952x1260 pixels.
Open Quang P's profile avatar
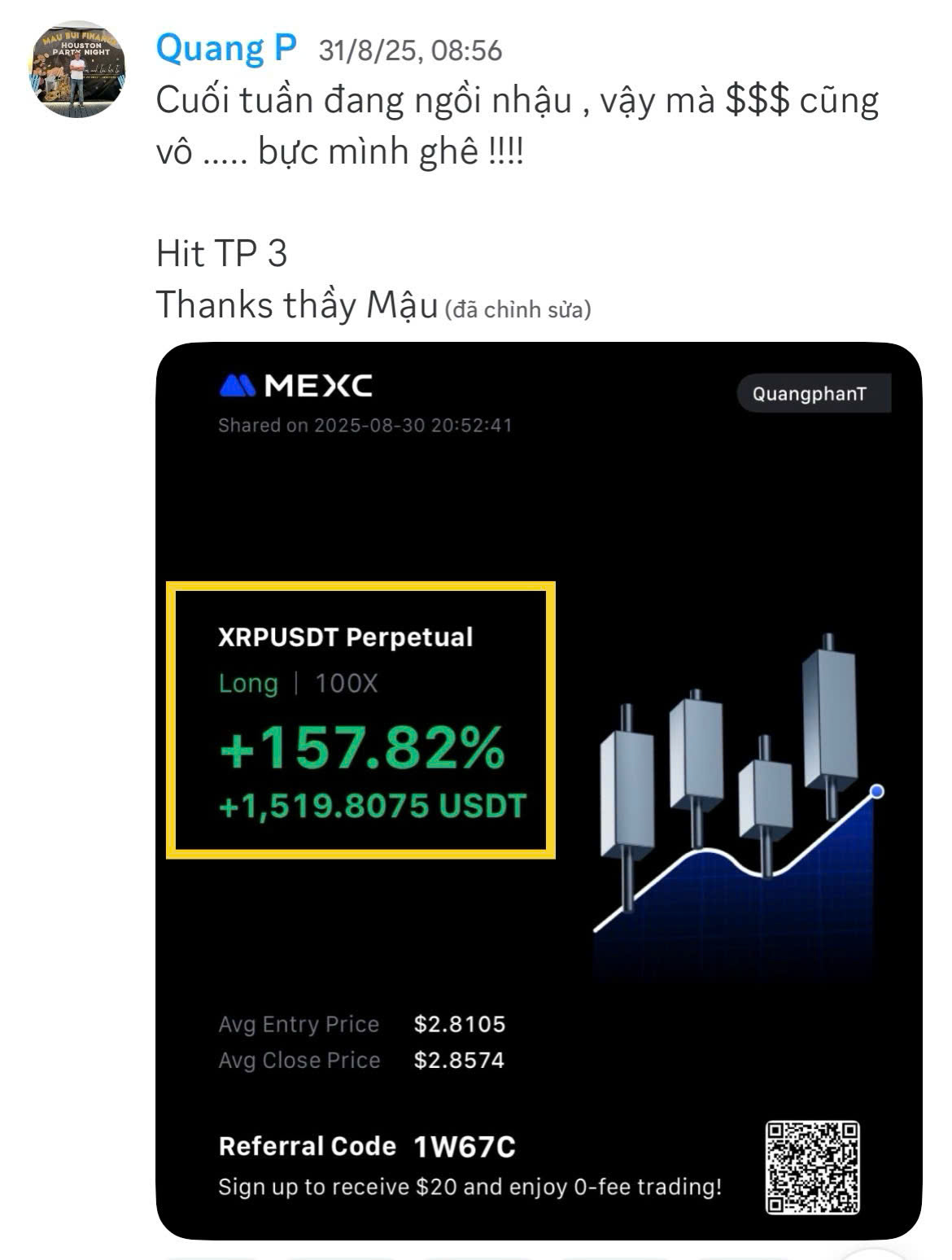tap(76, 69)
